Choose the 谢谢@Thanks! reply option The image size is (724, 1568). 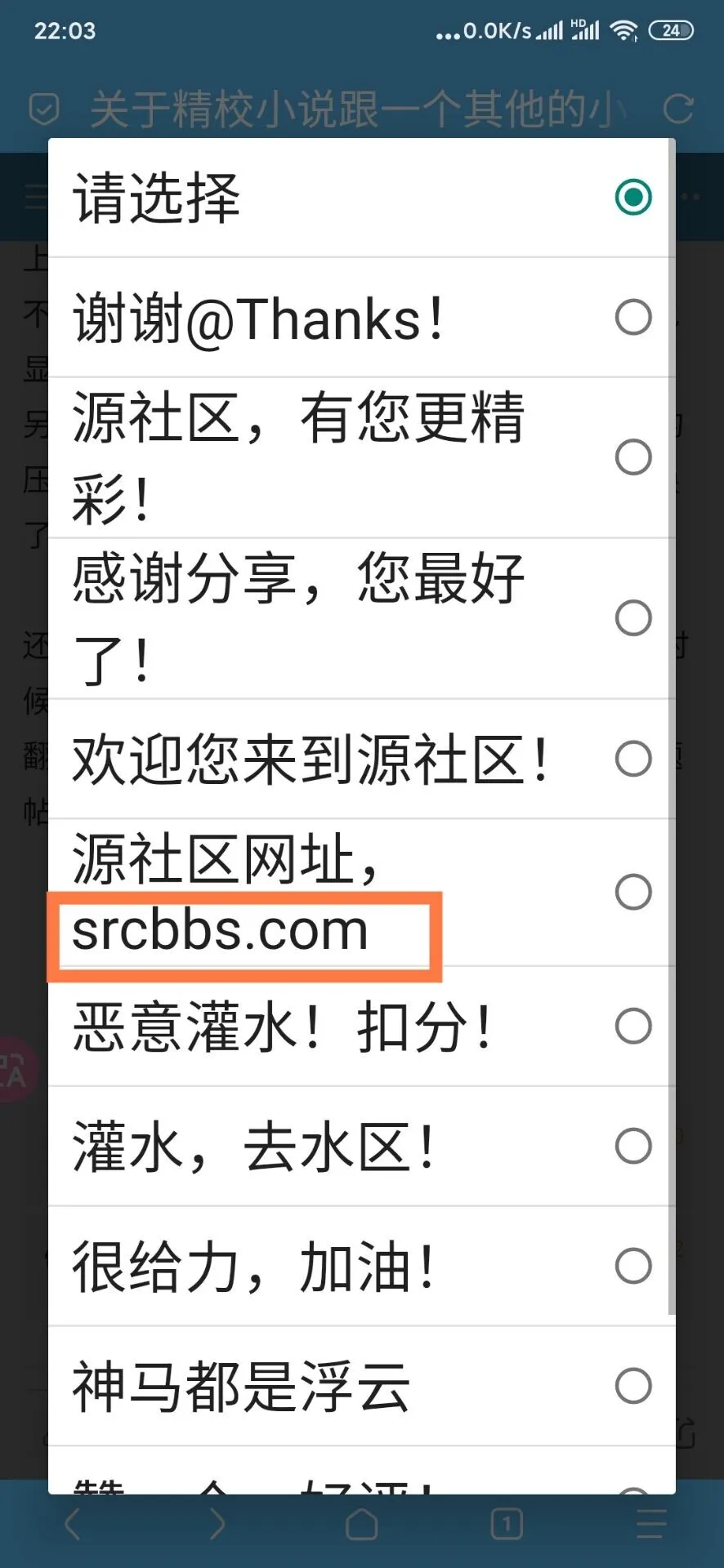(360, 318)
